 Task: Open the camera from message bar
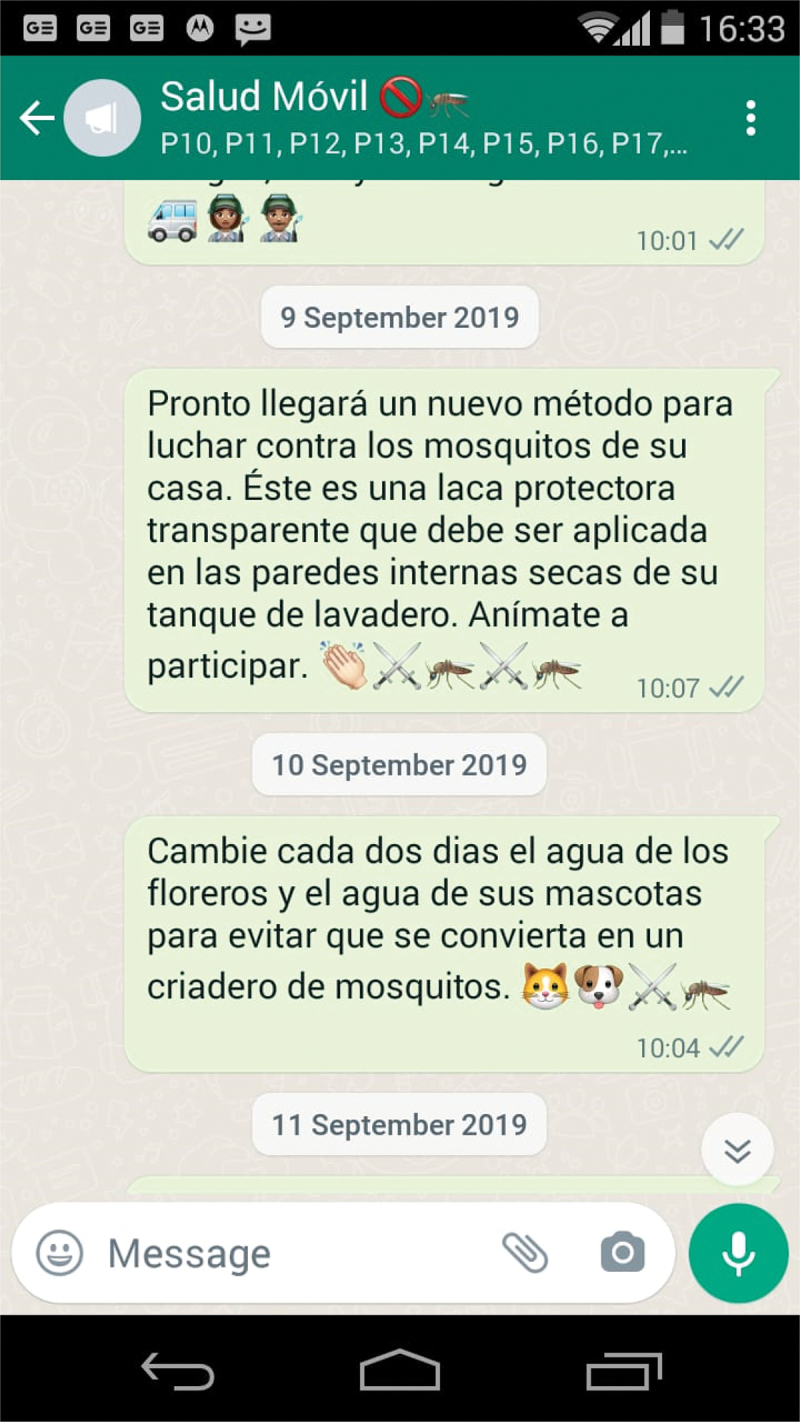point(622,1252)
